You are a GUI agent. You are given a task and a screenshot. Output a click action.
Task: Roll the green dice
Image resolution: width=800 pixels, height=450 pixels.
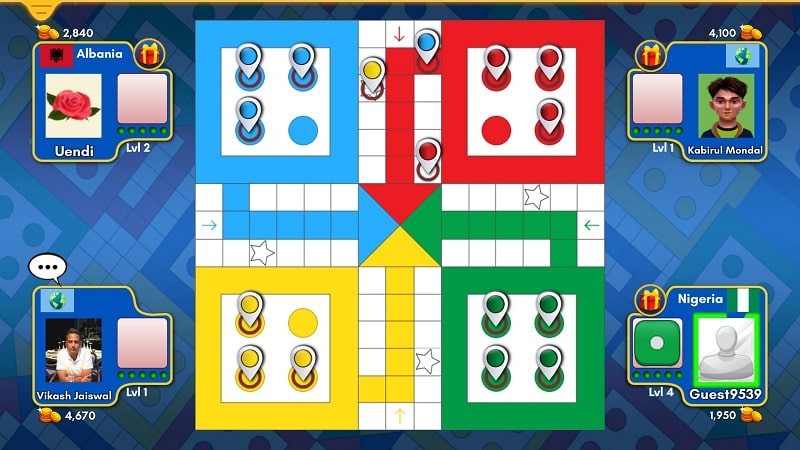(x=657, y=342)
